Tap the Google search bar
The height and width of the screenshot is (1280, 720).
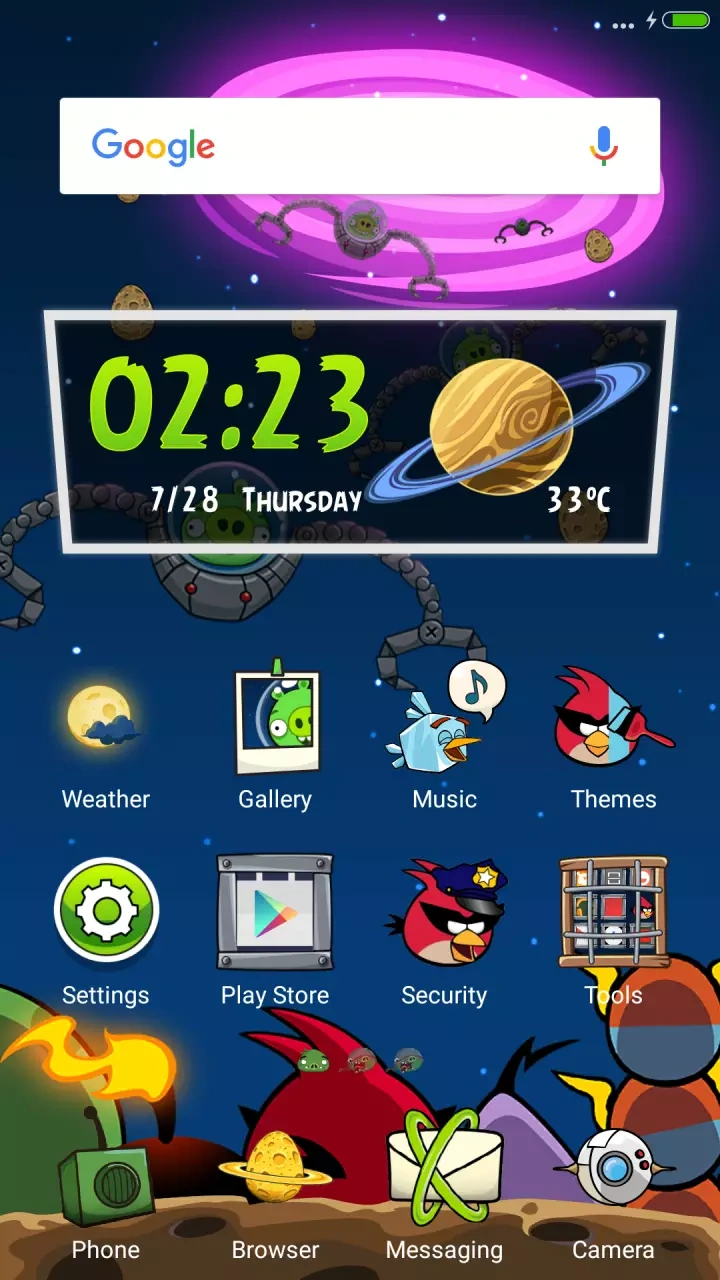tap(330, 146)
